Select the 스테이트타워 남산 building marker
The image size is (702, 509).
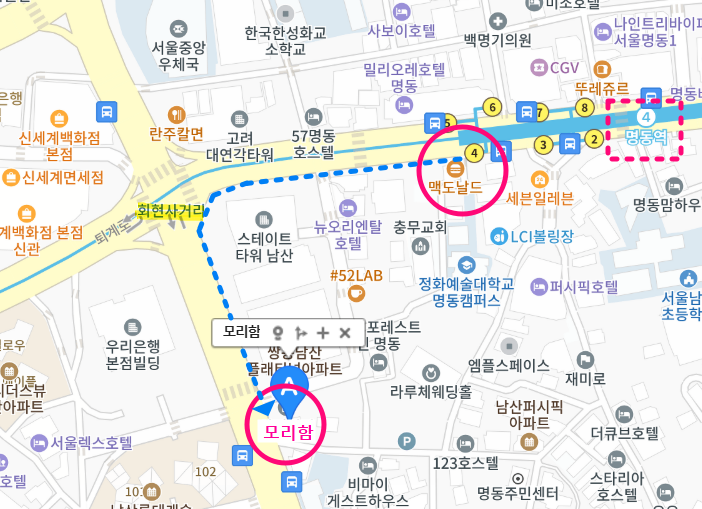(x=263, y=218)
